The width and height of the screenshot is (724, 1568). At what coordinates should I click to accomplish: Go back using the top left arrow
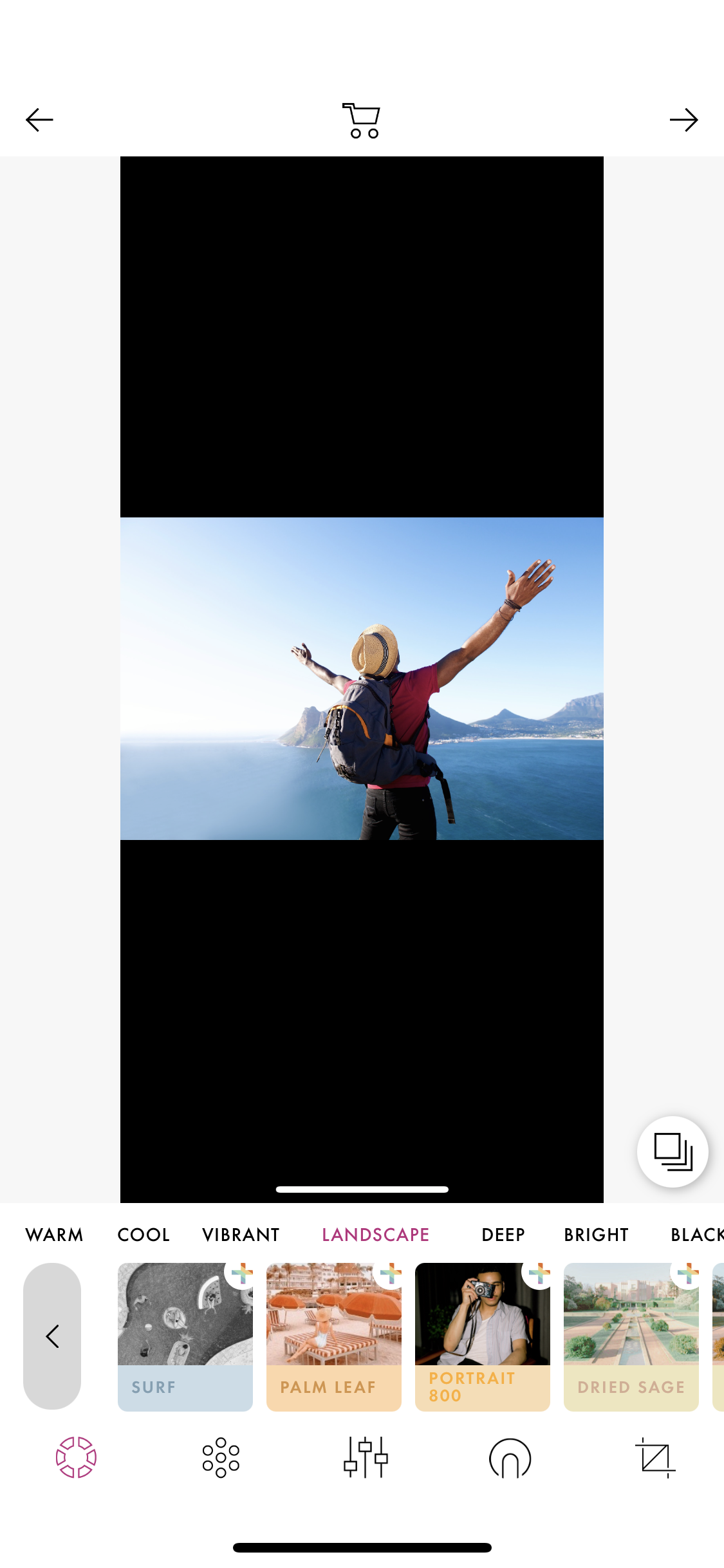39,120
